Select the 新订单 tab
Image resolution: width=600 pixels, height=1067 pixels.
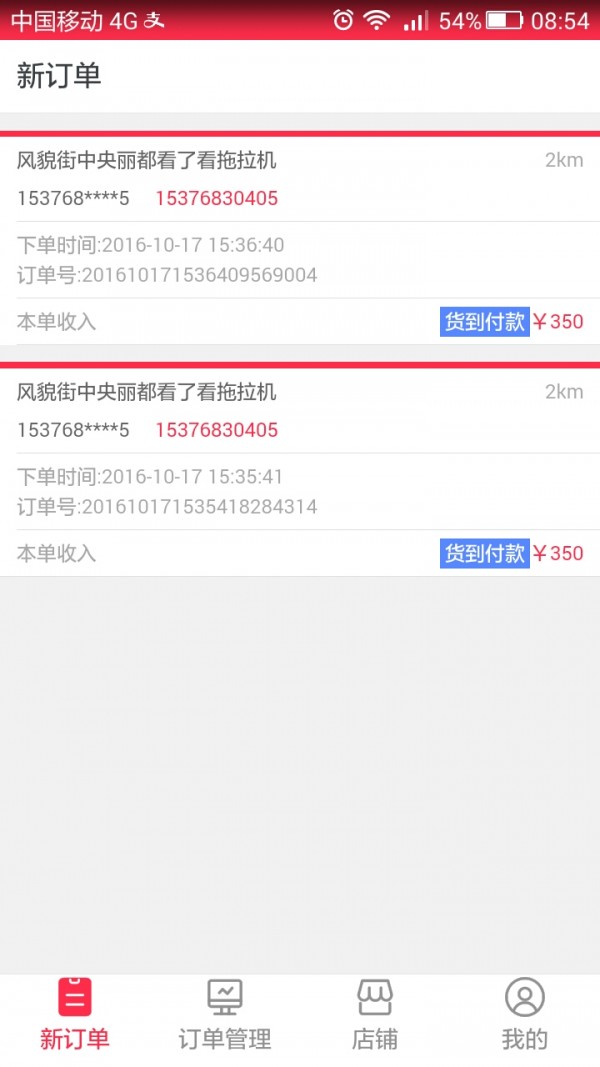75,1015
